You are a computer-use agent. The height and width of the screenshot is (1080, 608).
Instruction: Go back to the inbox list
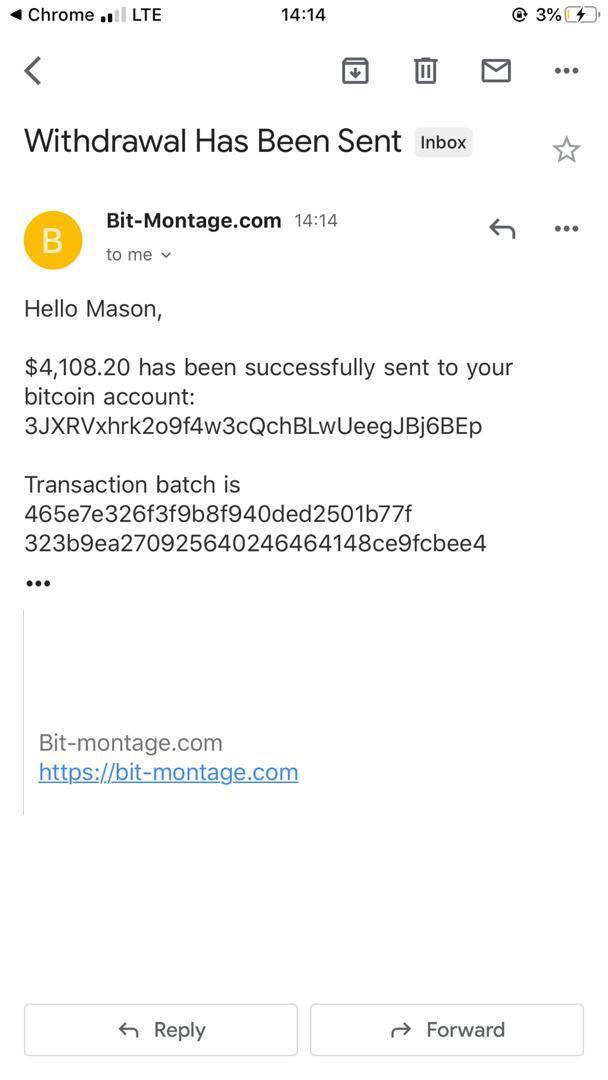click(33, 71)
